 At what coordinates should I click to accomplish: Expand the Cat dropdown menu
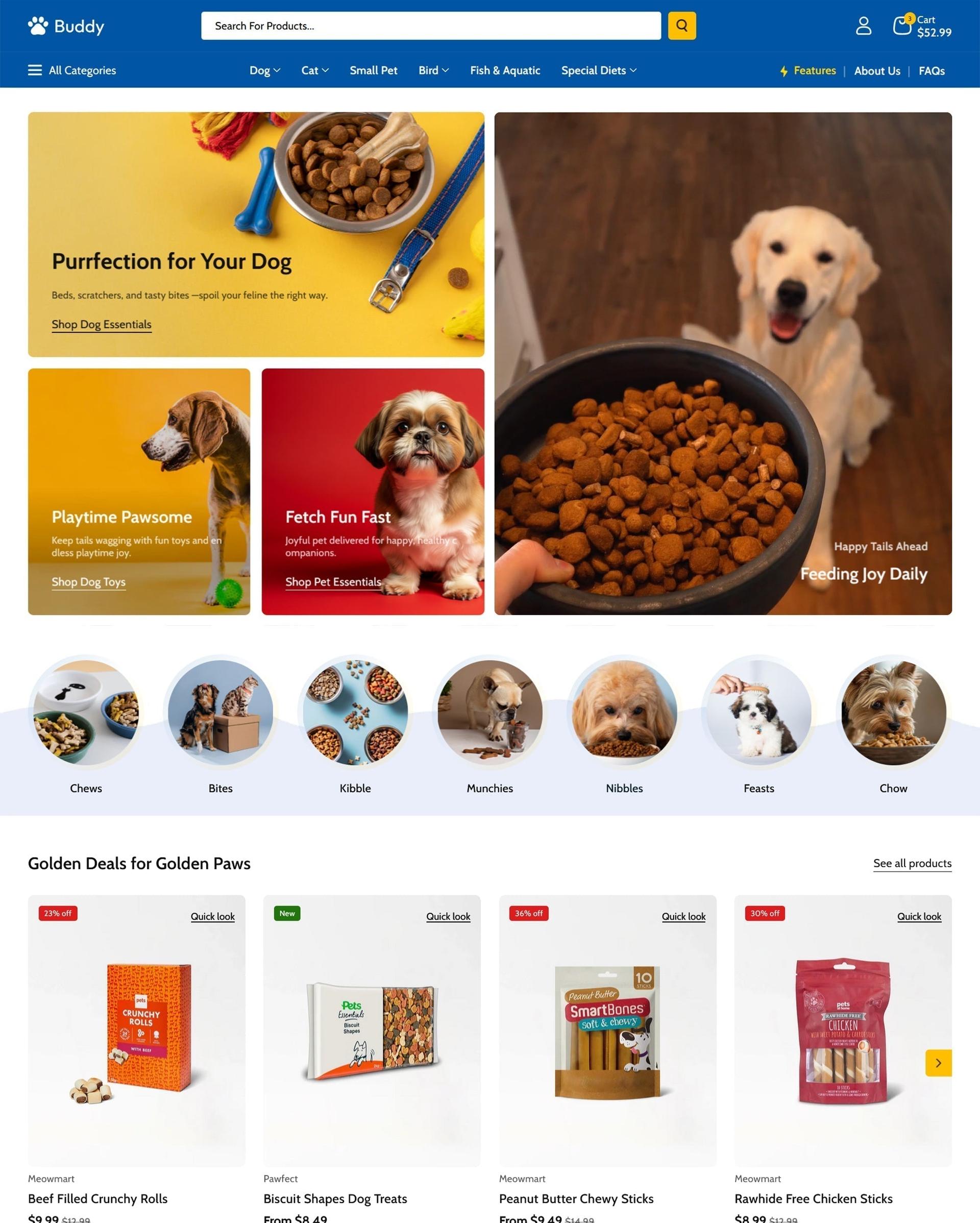[315, 70]
